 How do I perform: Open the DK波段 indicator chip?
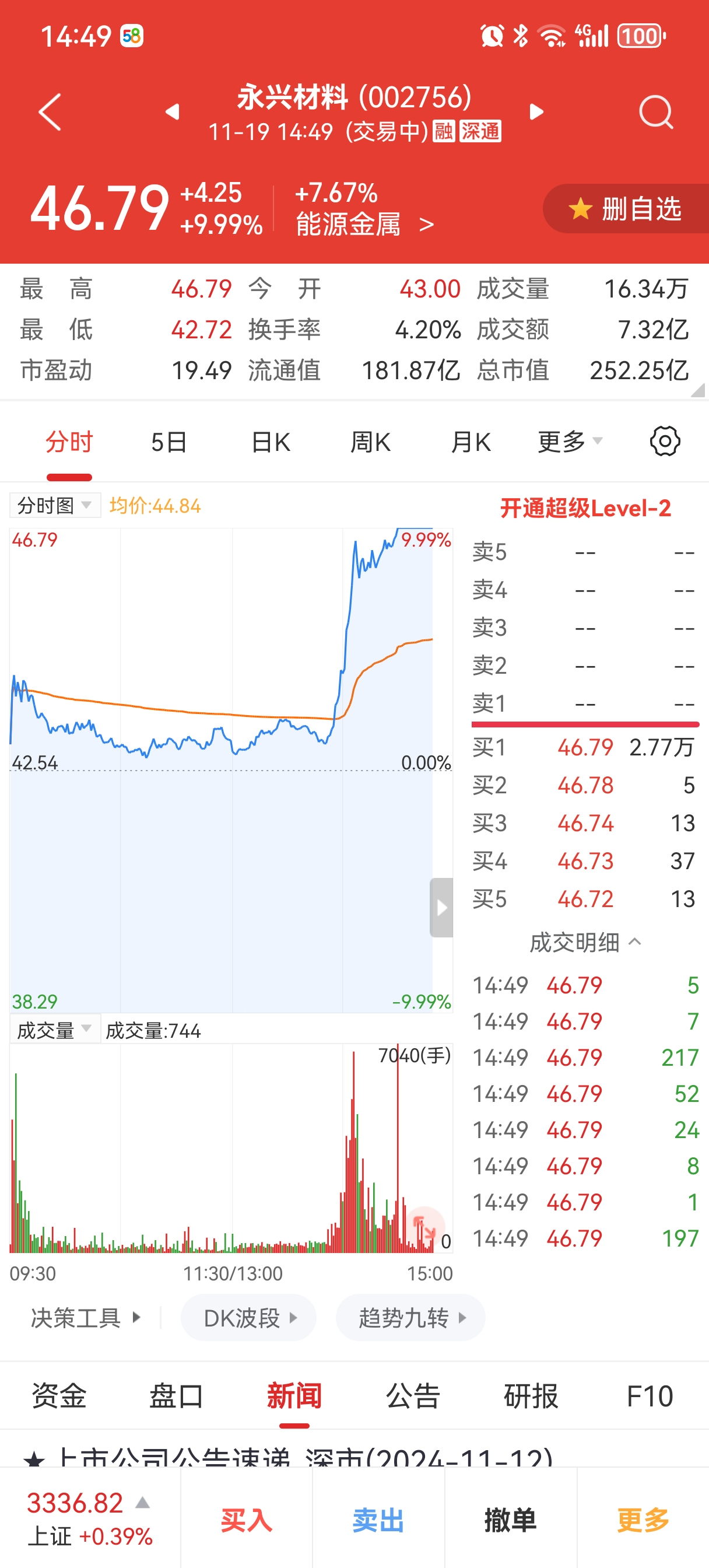pos(249,1318)
